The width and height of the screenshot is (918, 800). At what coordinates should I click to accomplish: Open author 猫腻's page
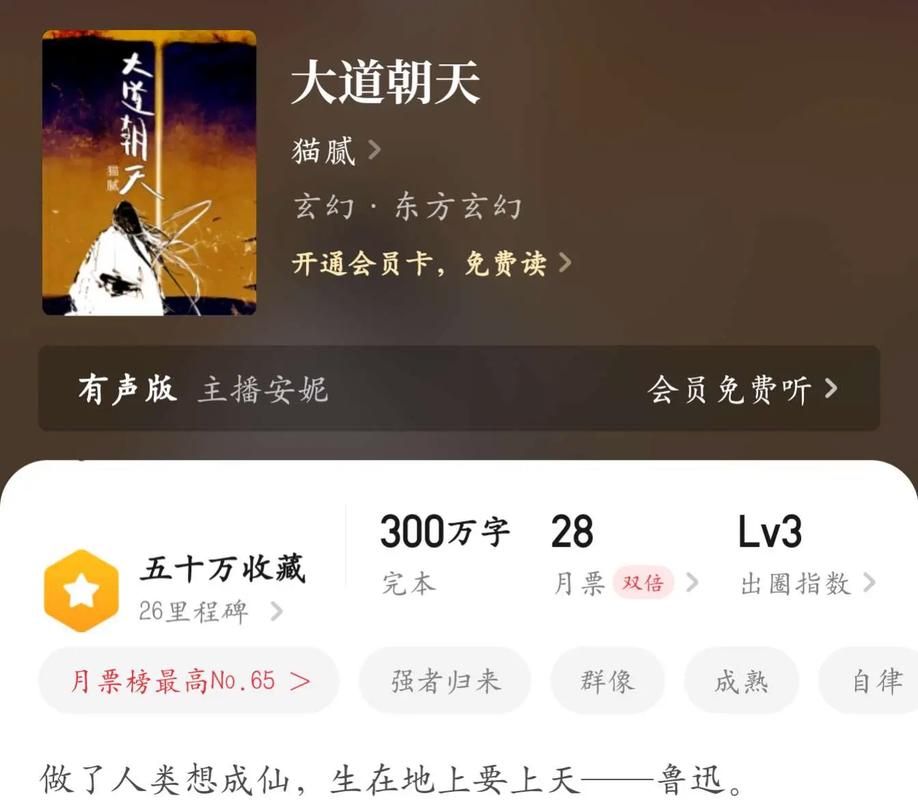[x=336, y=151]
